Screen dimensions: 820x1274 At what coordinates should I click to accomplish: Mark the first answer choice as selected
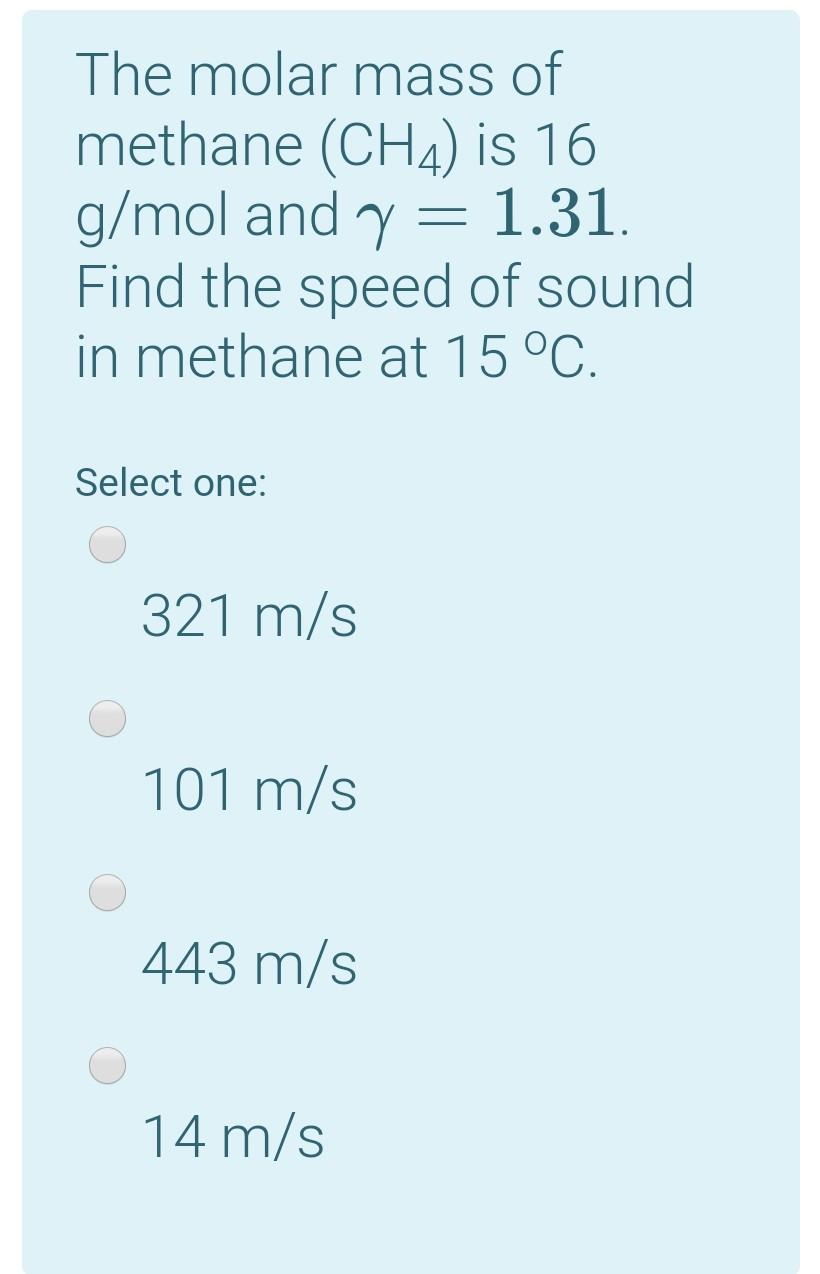click(106, 545)
